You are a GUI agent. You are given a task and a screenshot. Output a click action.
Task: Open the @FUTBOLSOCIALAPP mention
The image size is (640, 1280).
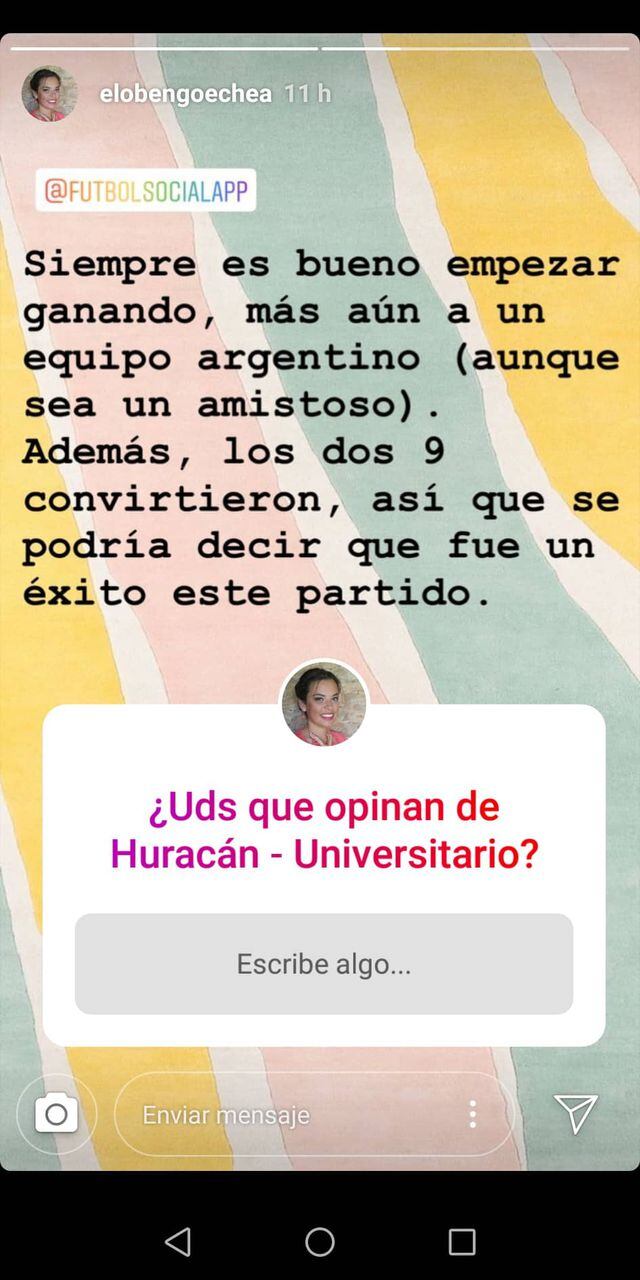(146, 190)
